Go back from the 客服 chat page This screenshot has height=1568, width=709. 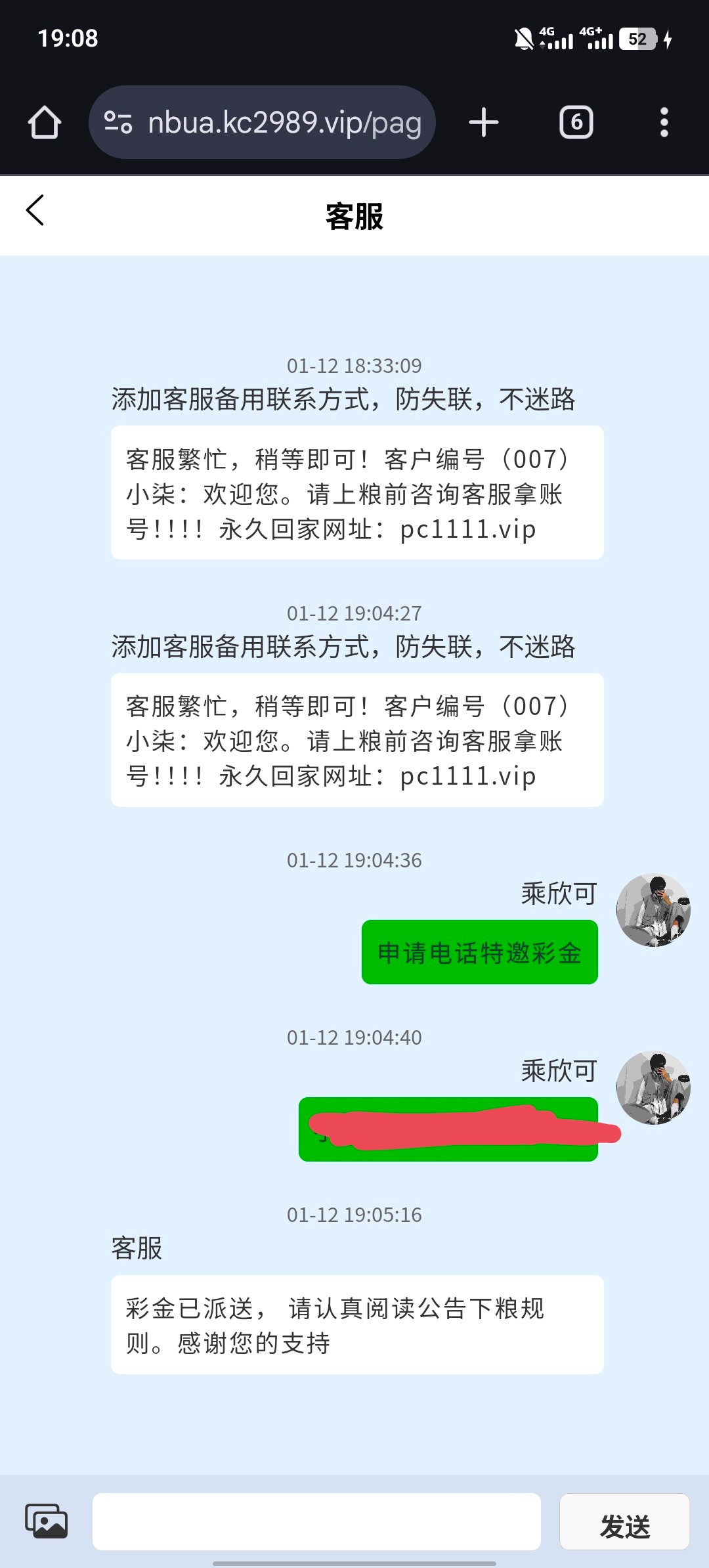[x=35, y=211]
